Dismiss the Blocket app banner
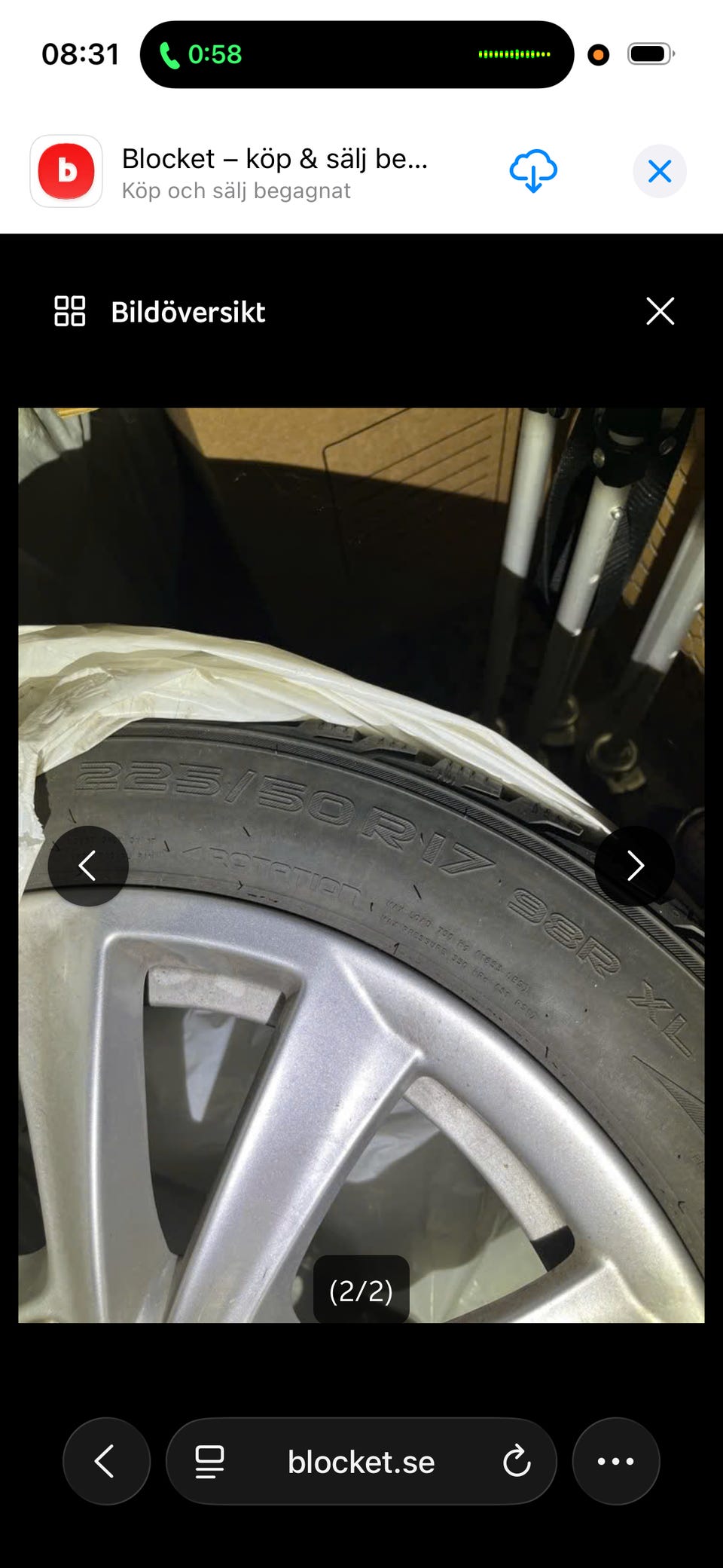Screen dimensions: 723x1568 [660, 172]
